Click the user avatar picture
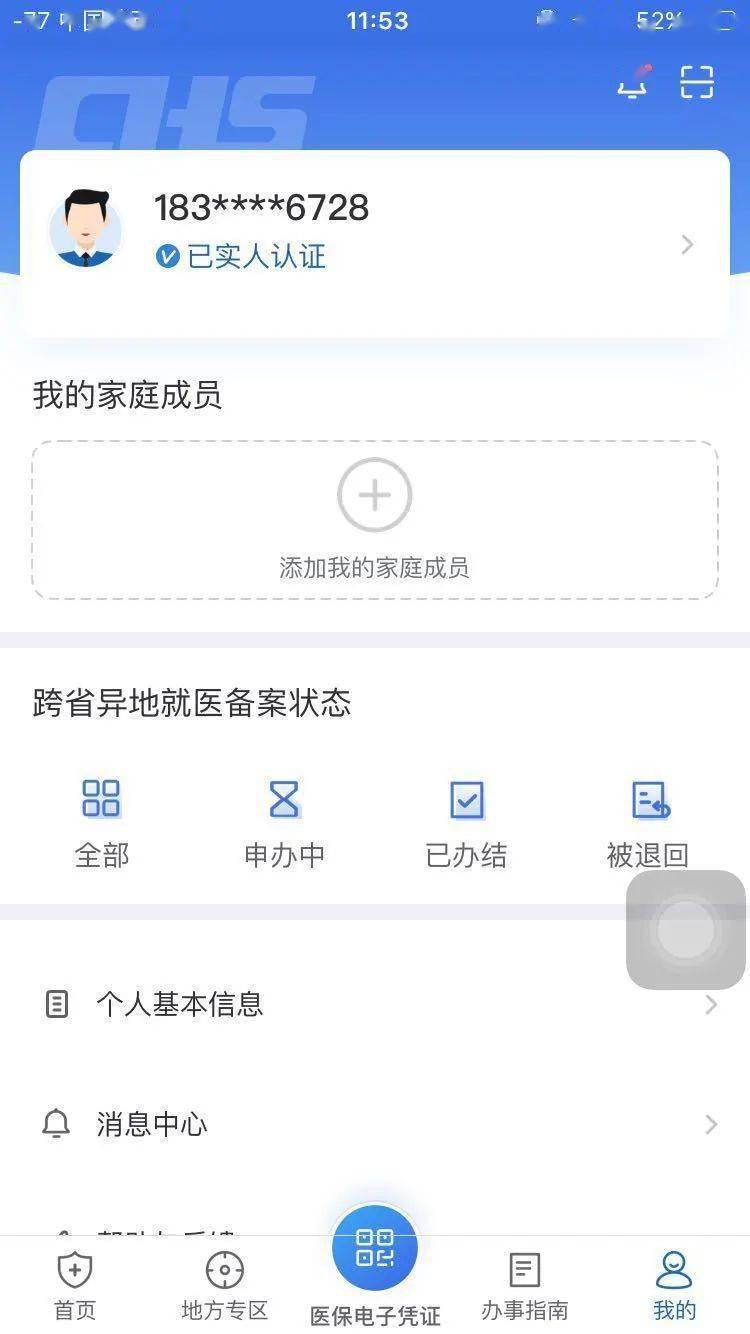 [x=86, y=230]
